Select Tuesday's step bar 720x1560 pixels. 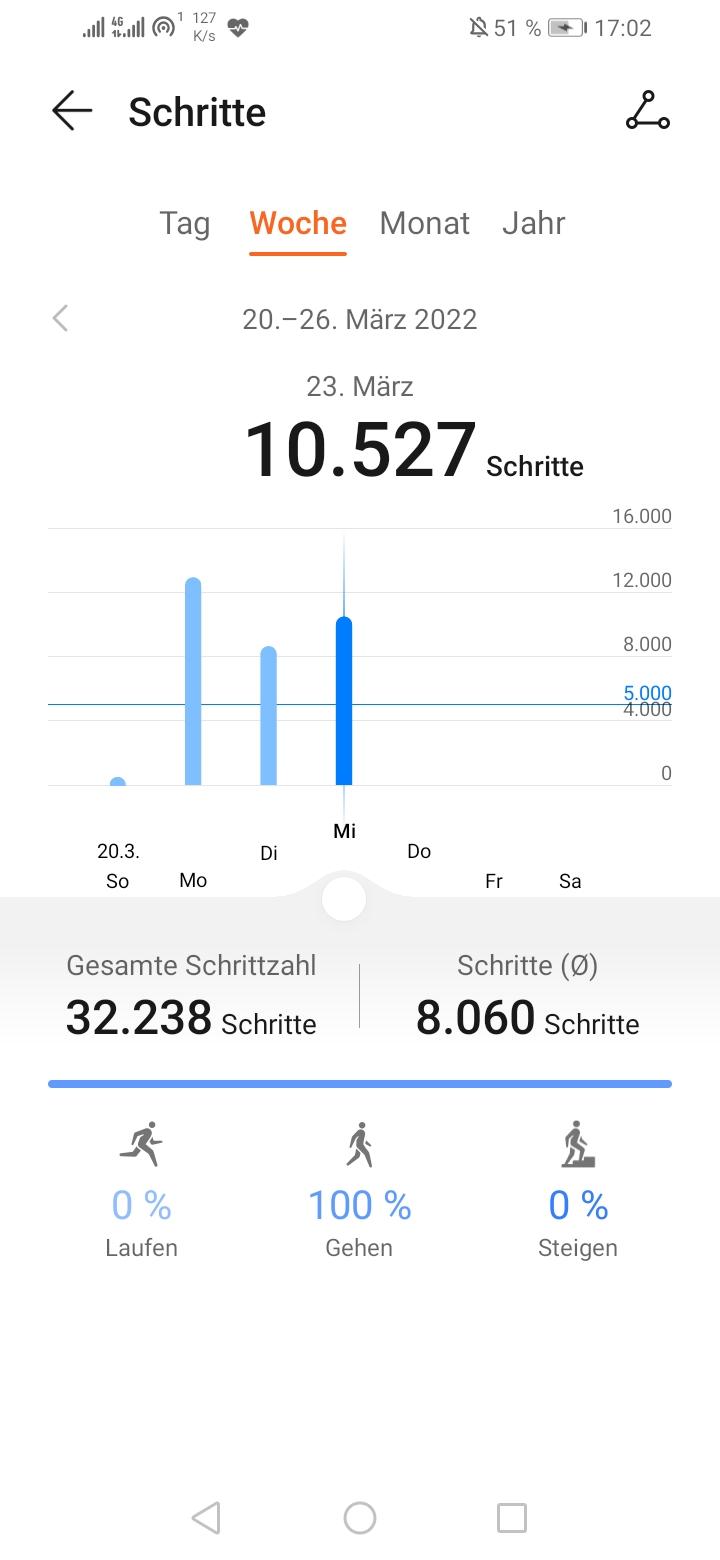268,716
